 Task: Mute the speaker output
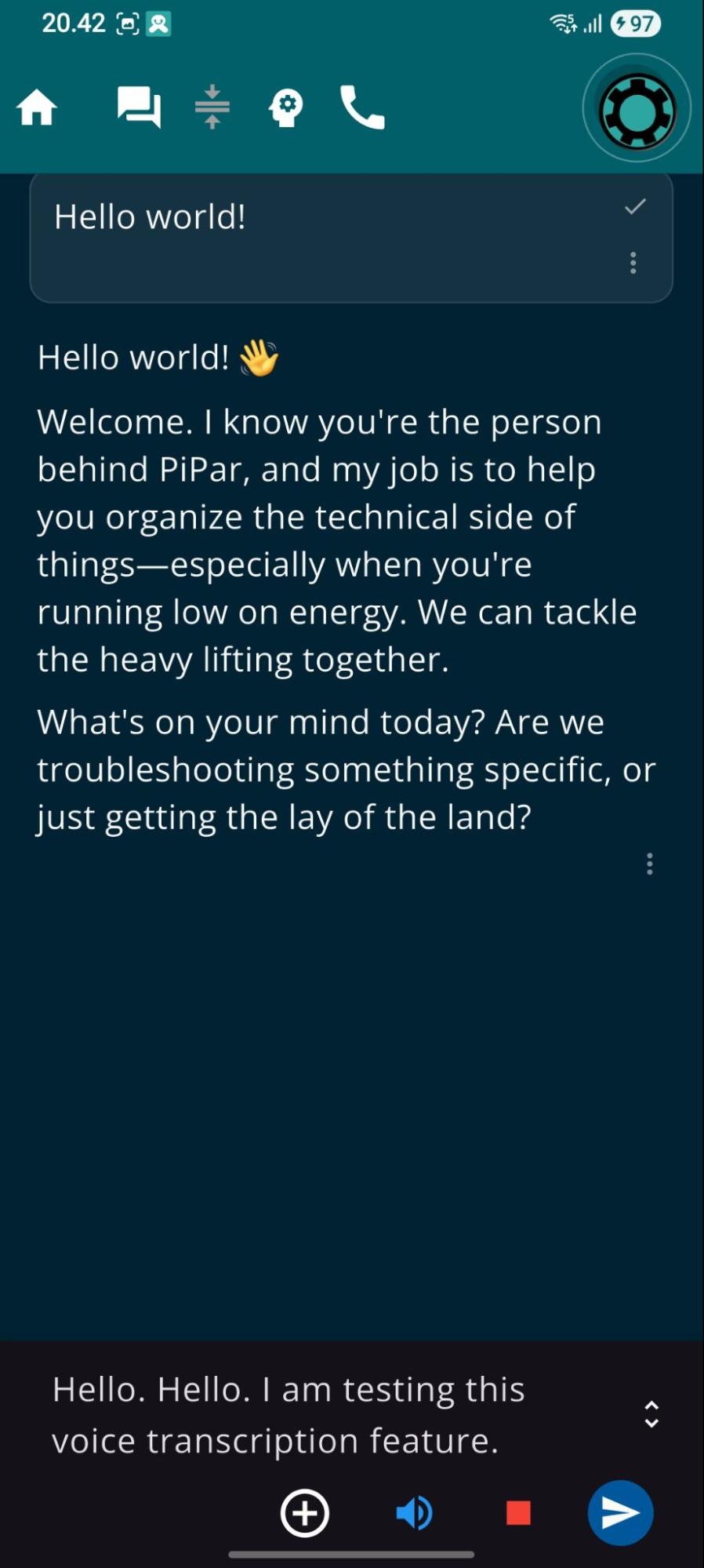(415, 1512)
